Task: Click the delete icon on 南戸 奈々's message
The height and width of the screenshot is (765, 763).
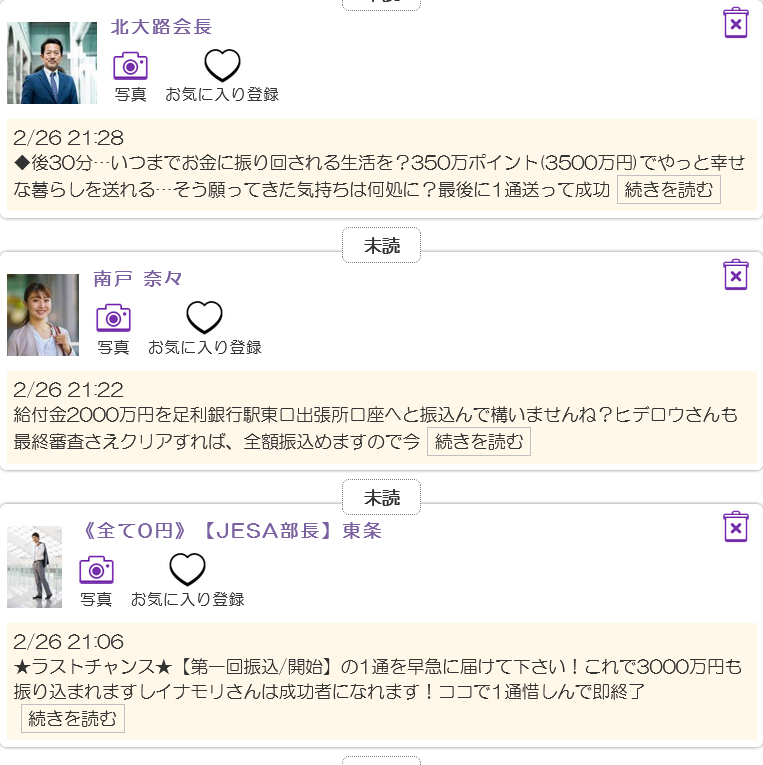Action: coord(736,274)
